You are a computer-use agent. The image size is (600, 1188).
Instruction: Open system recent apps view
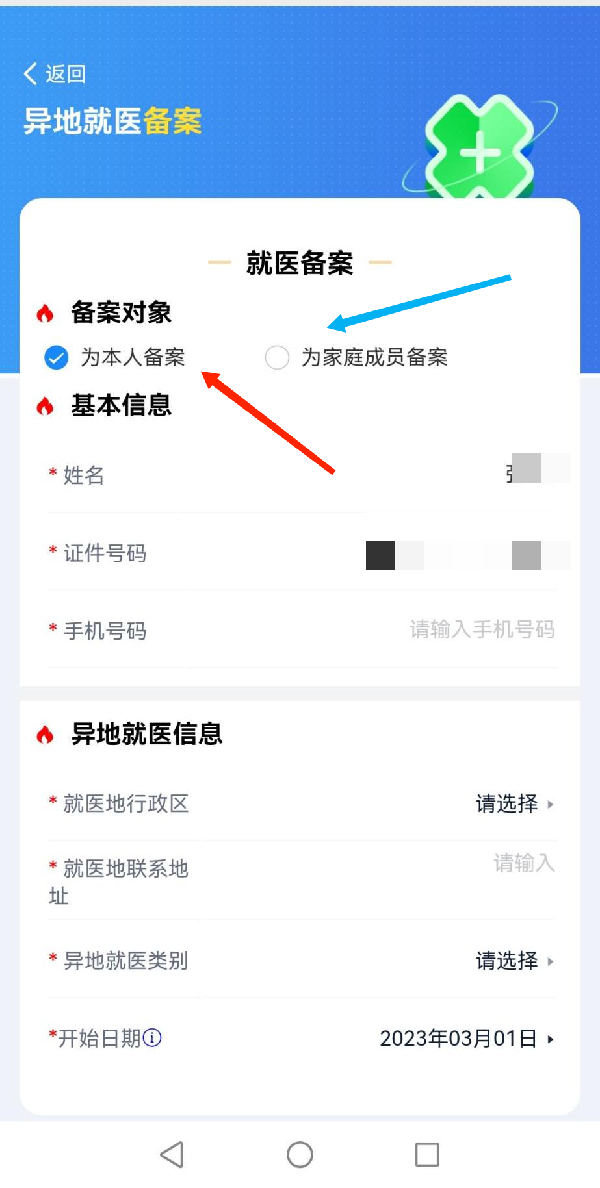pos(427,1155)
